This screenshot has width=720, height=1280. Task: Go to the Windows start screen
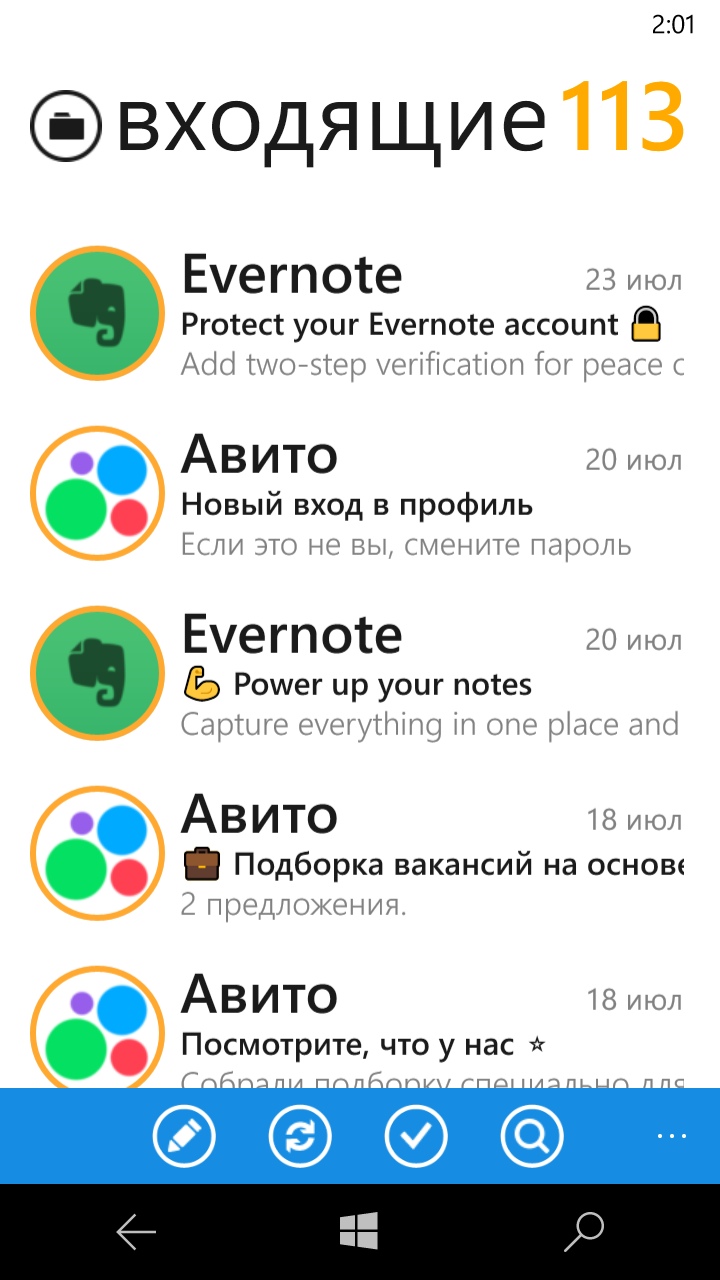click(x=359, y=1232)
